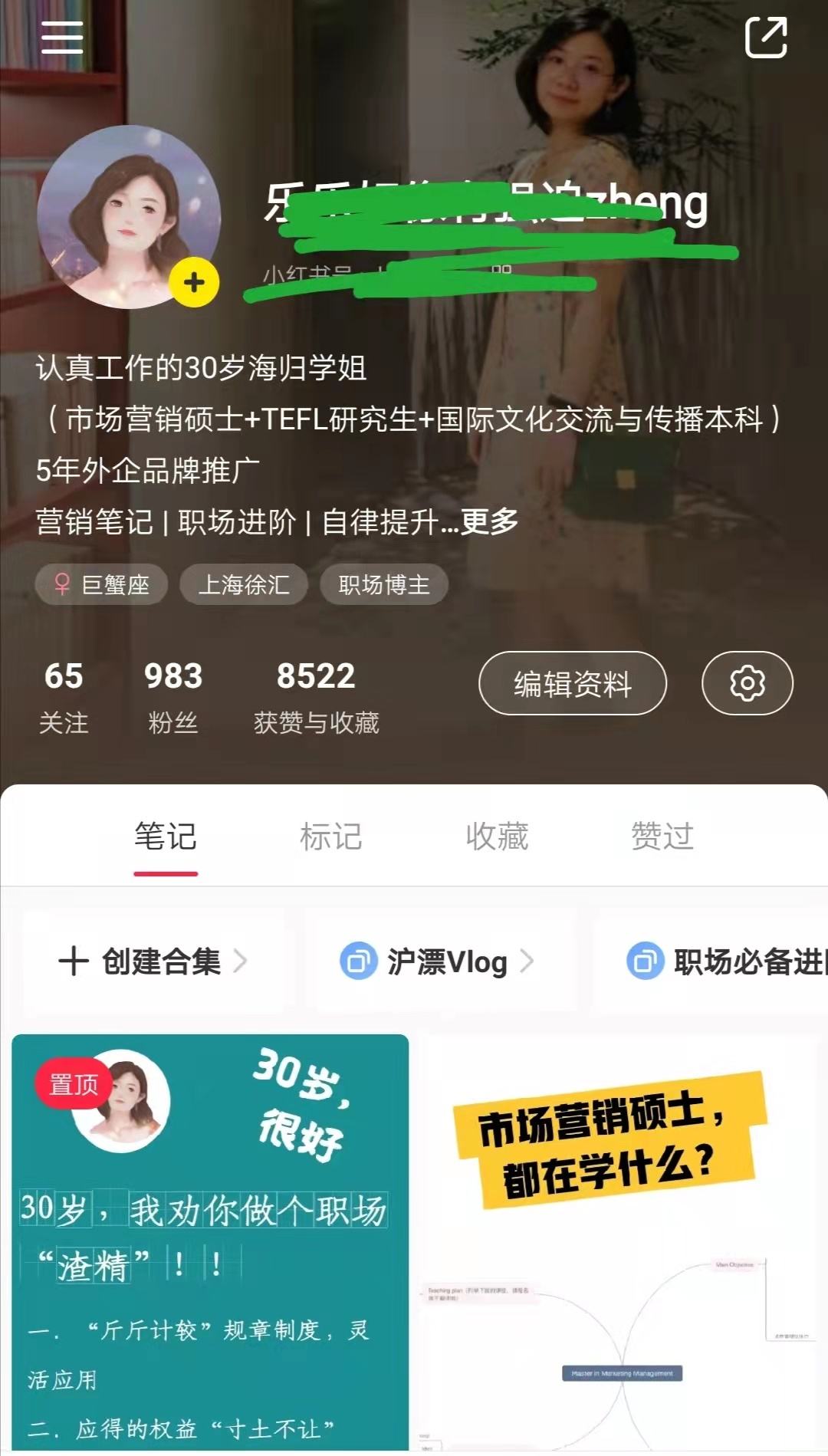The image size is (828, 1456).
Task: Click the 上海徐汇 location tag
Action: point(244,584)
